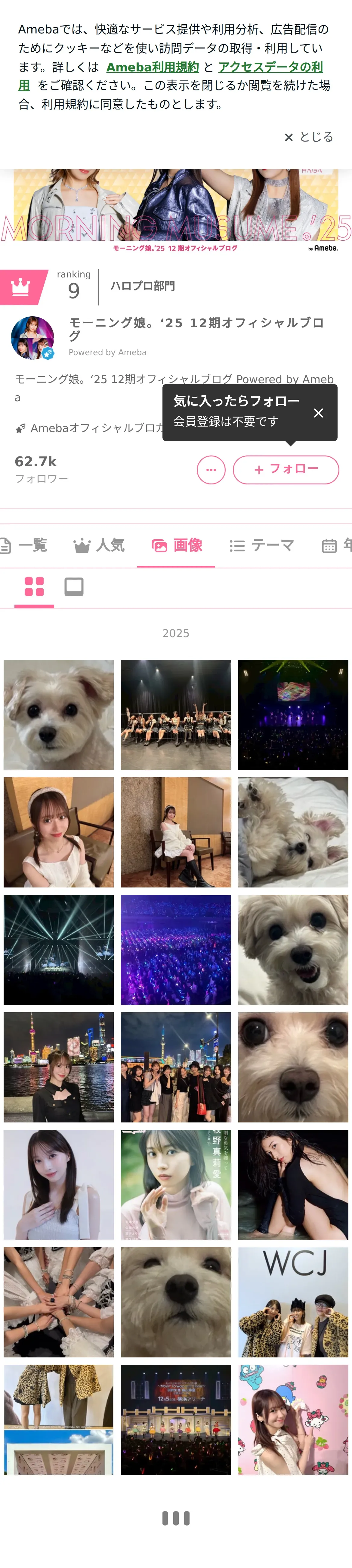Switch to the 人気 tab

99,545
